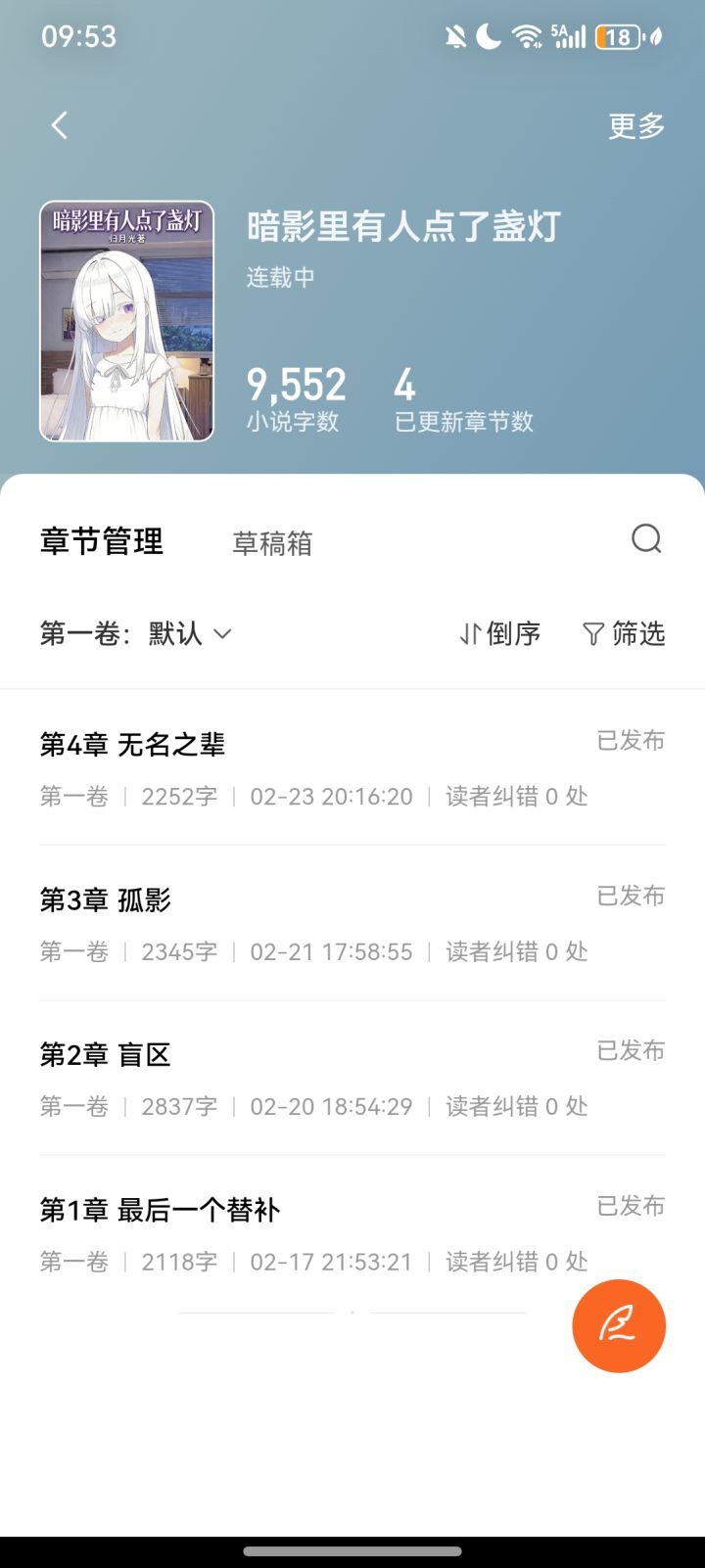Open chapter 第1章 最后一个替补
The image size is (705, 1568).
(294, 1233)
